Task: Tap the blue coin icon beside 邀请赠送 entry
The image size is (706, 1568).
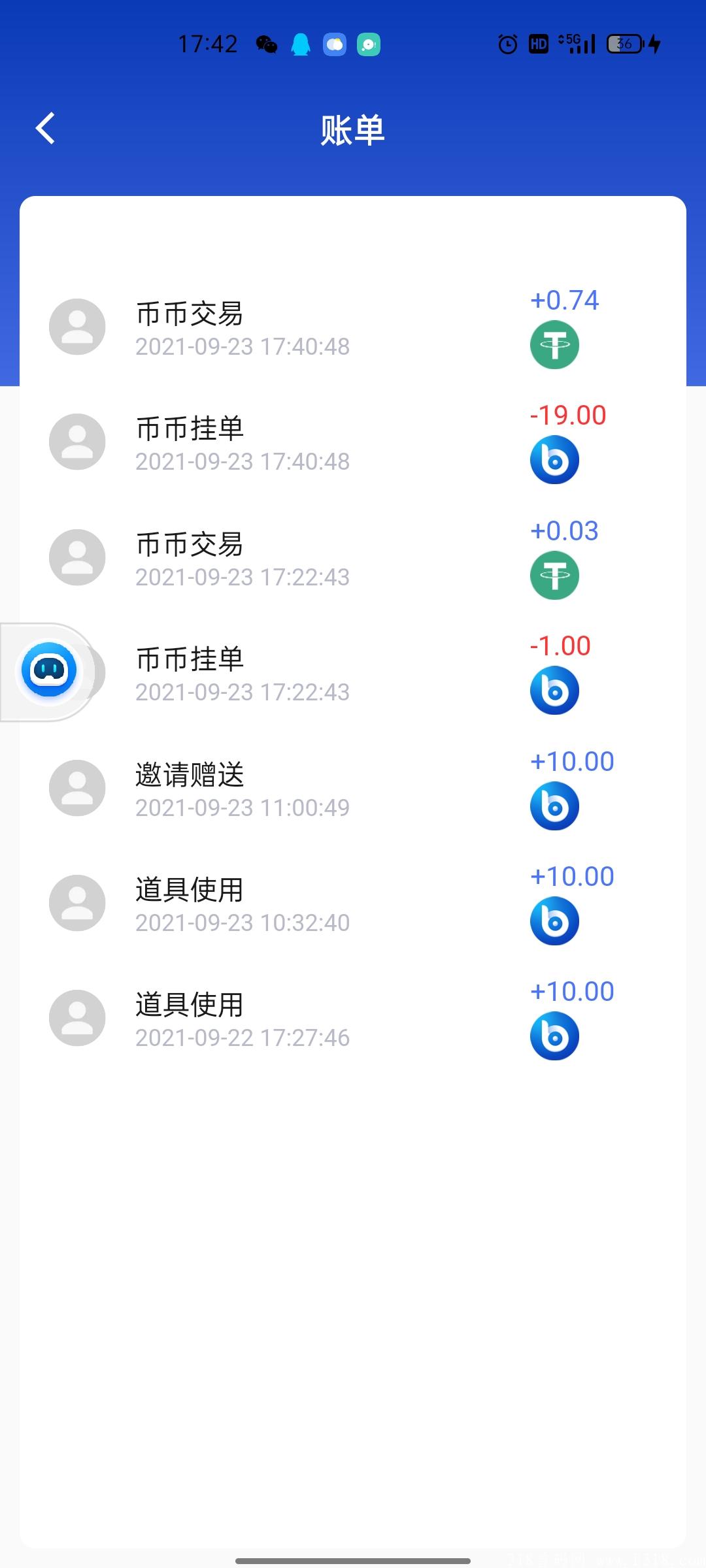Action: coord(554,805)
